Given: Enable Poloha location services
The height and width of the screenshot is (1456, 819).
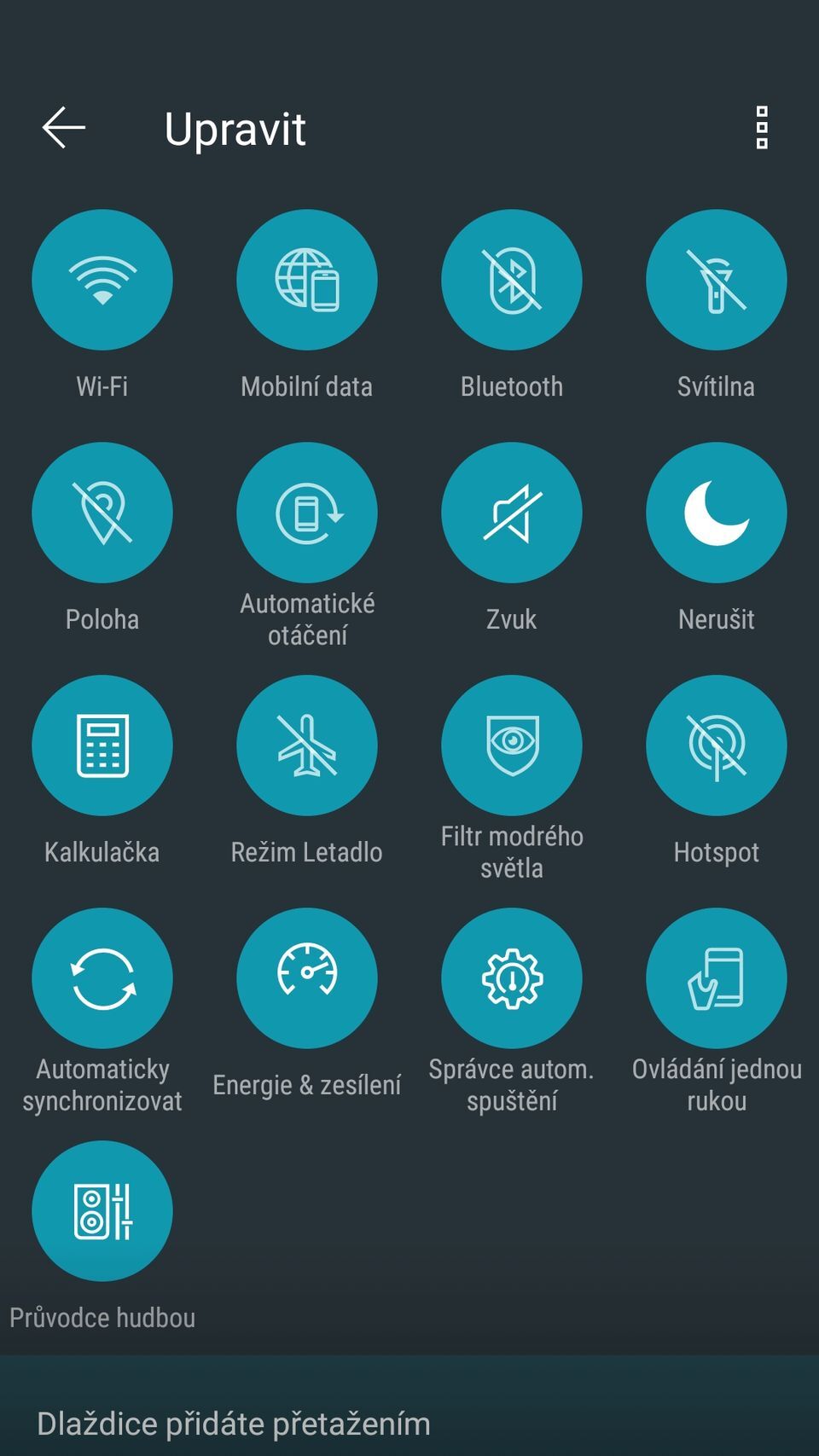Looking at the screenshot, I should click(102, 512).
